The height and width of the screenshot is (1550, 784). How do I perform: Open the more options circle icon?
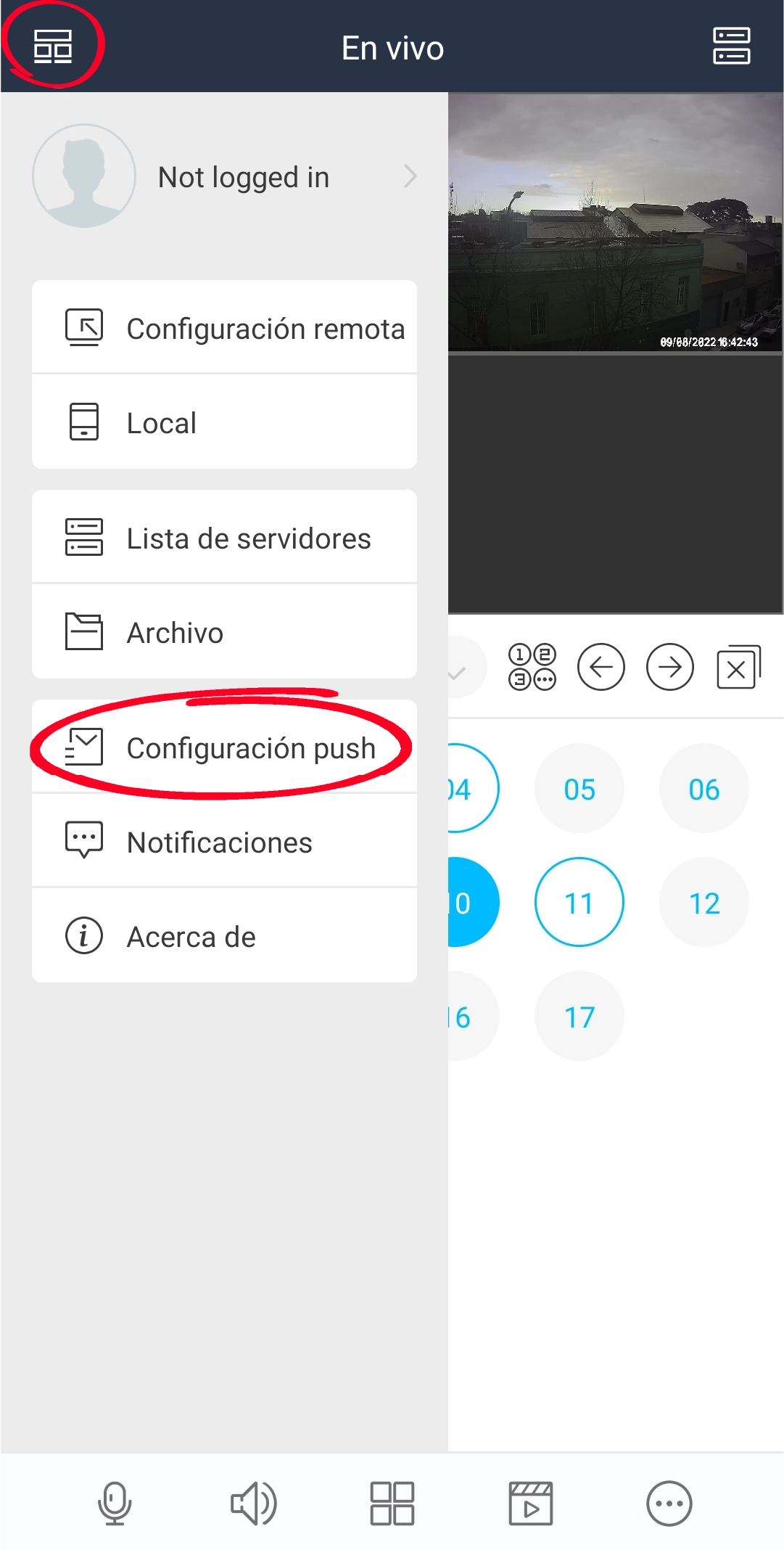669,1503
